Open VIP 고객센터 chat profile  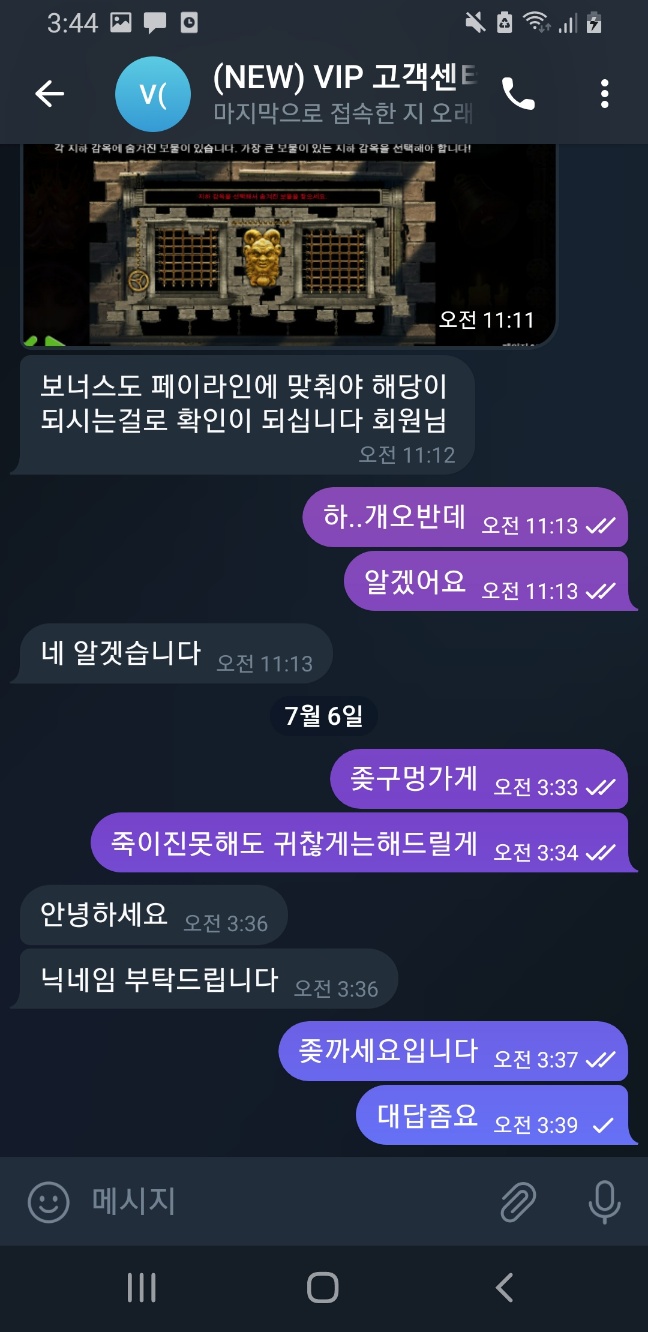click(340, 94)
